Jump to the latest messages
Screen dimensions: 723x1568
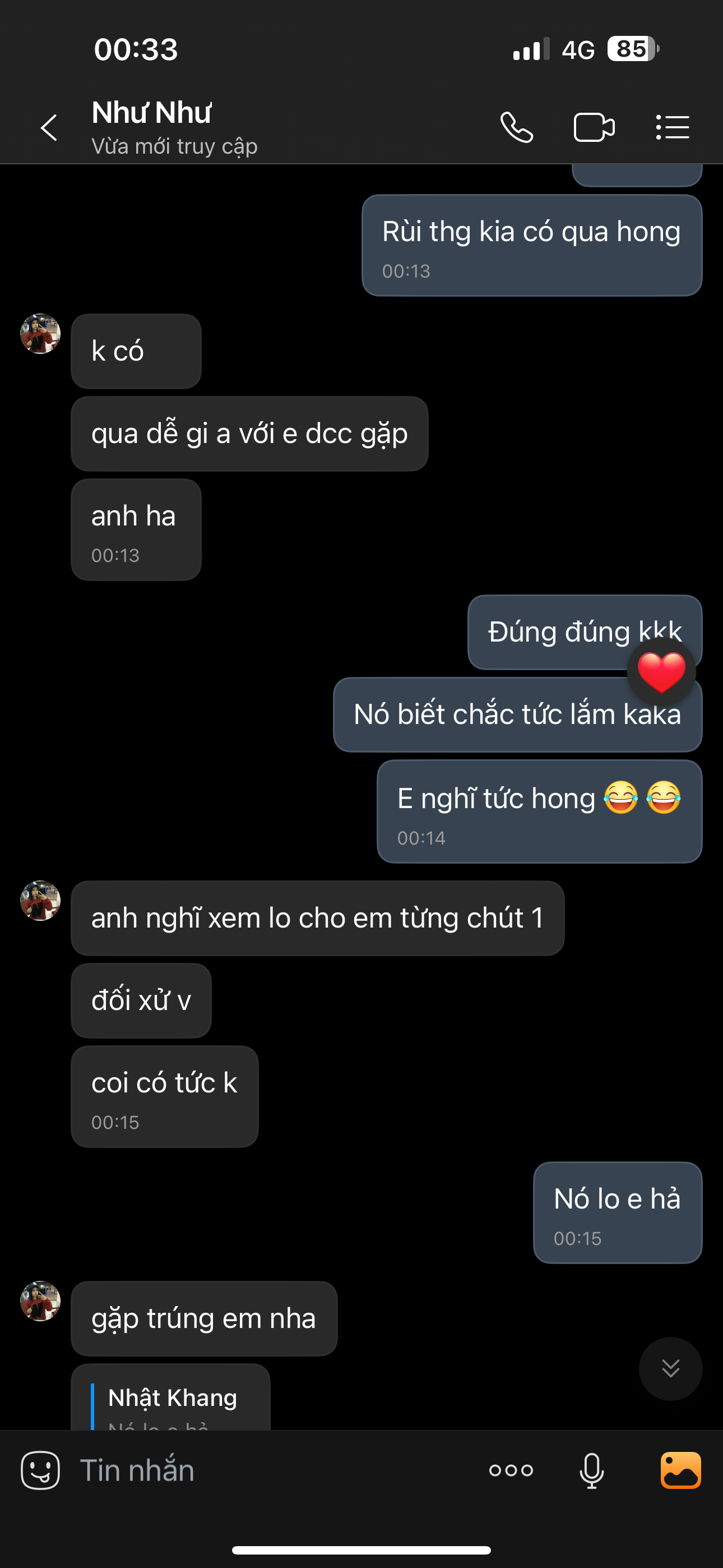coord(670,1368)
